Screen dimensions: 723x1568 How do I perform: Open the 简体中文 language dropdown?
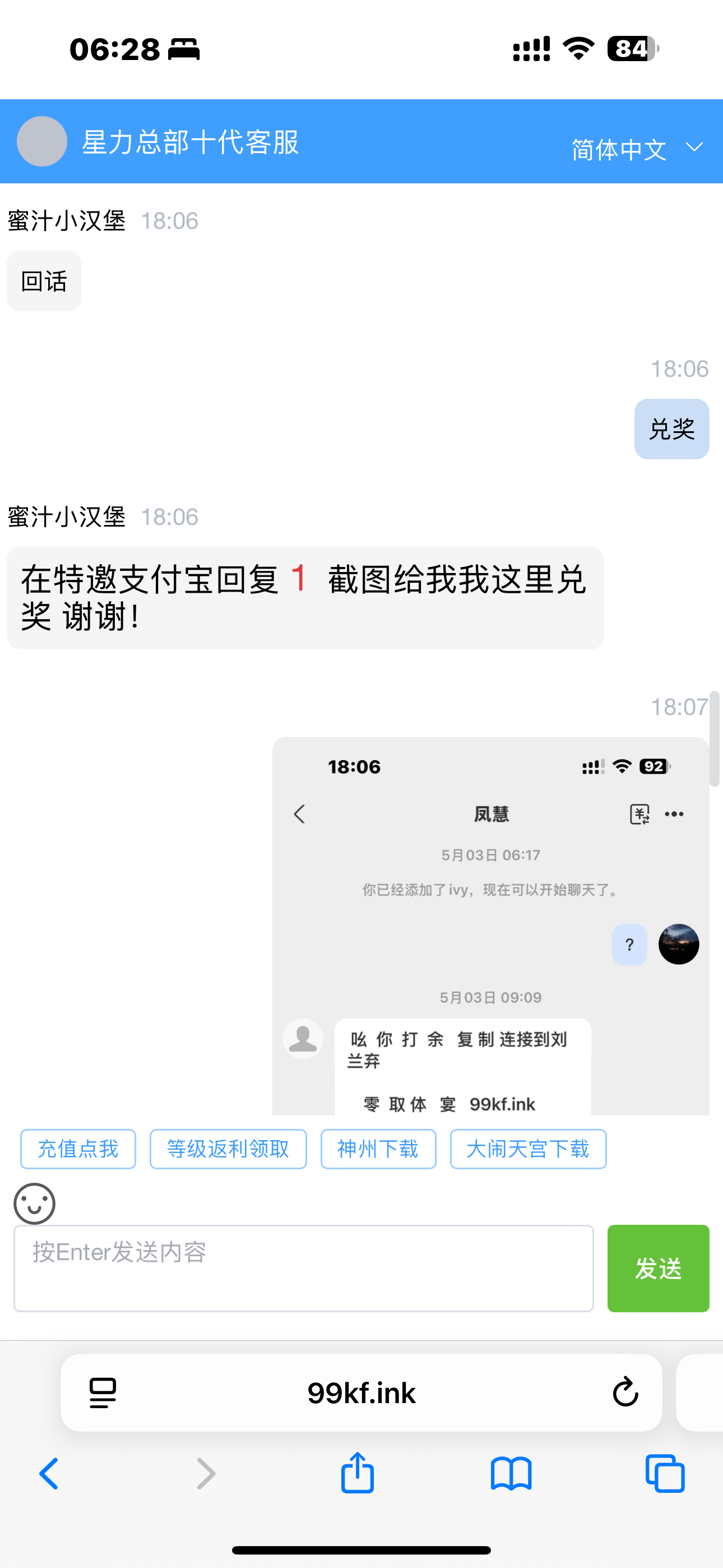click(x=637, y=149)
